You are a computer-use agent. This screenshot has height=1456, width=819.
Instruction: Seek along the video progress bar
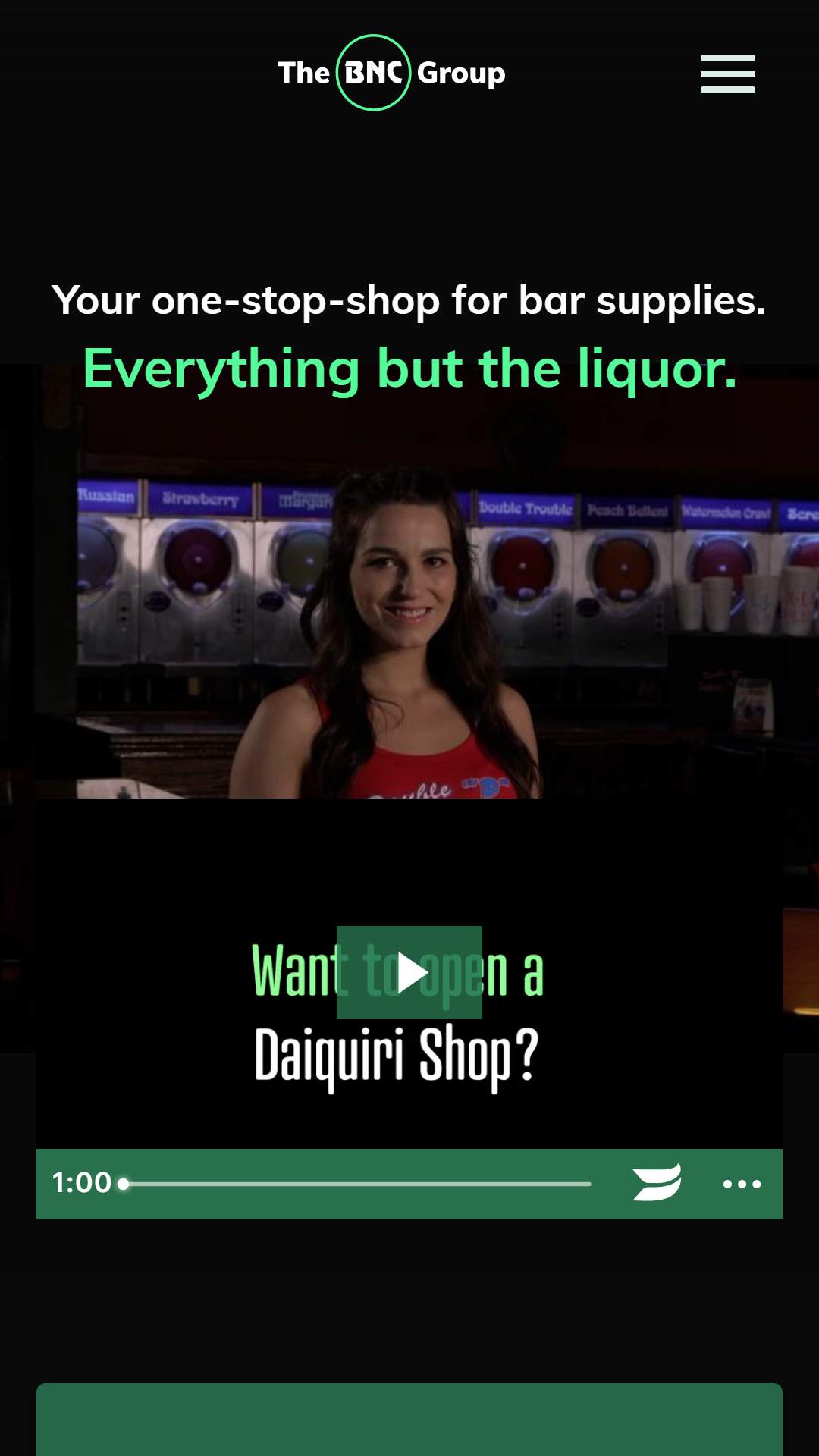pos(355,1184)
